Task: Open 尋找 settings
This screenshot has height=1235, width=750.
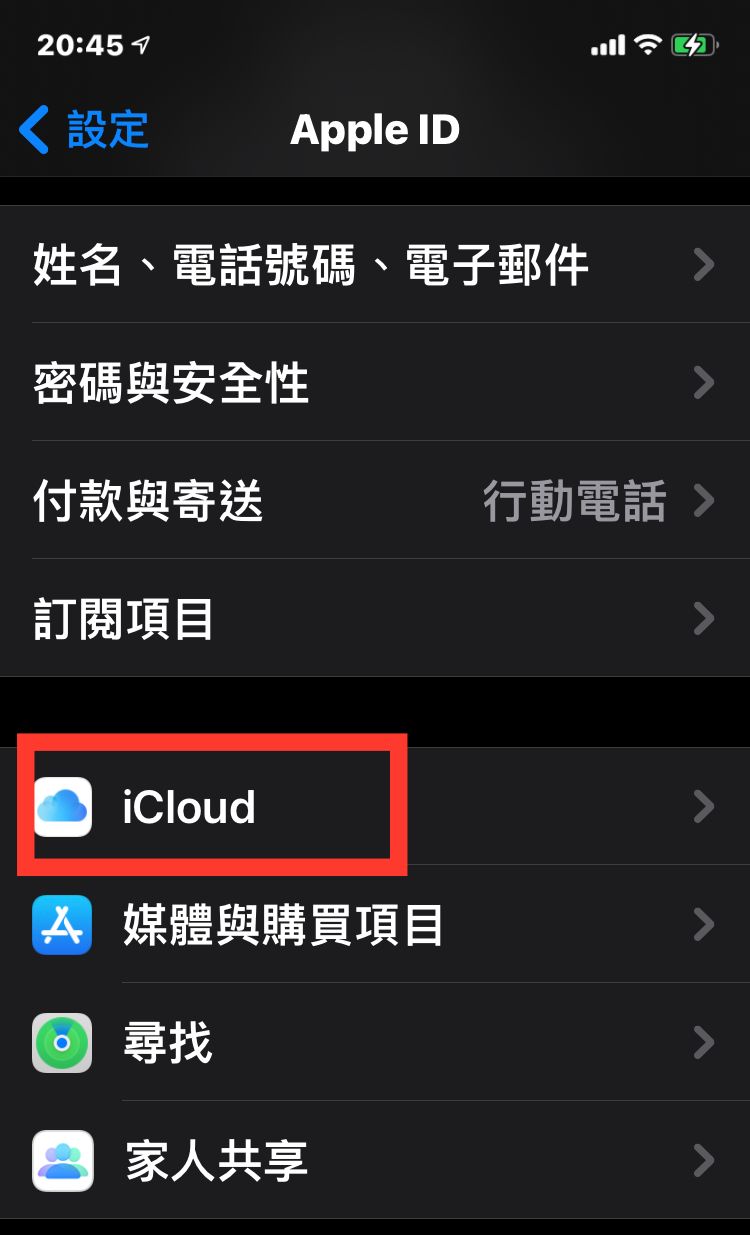Action: 375,1042
